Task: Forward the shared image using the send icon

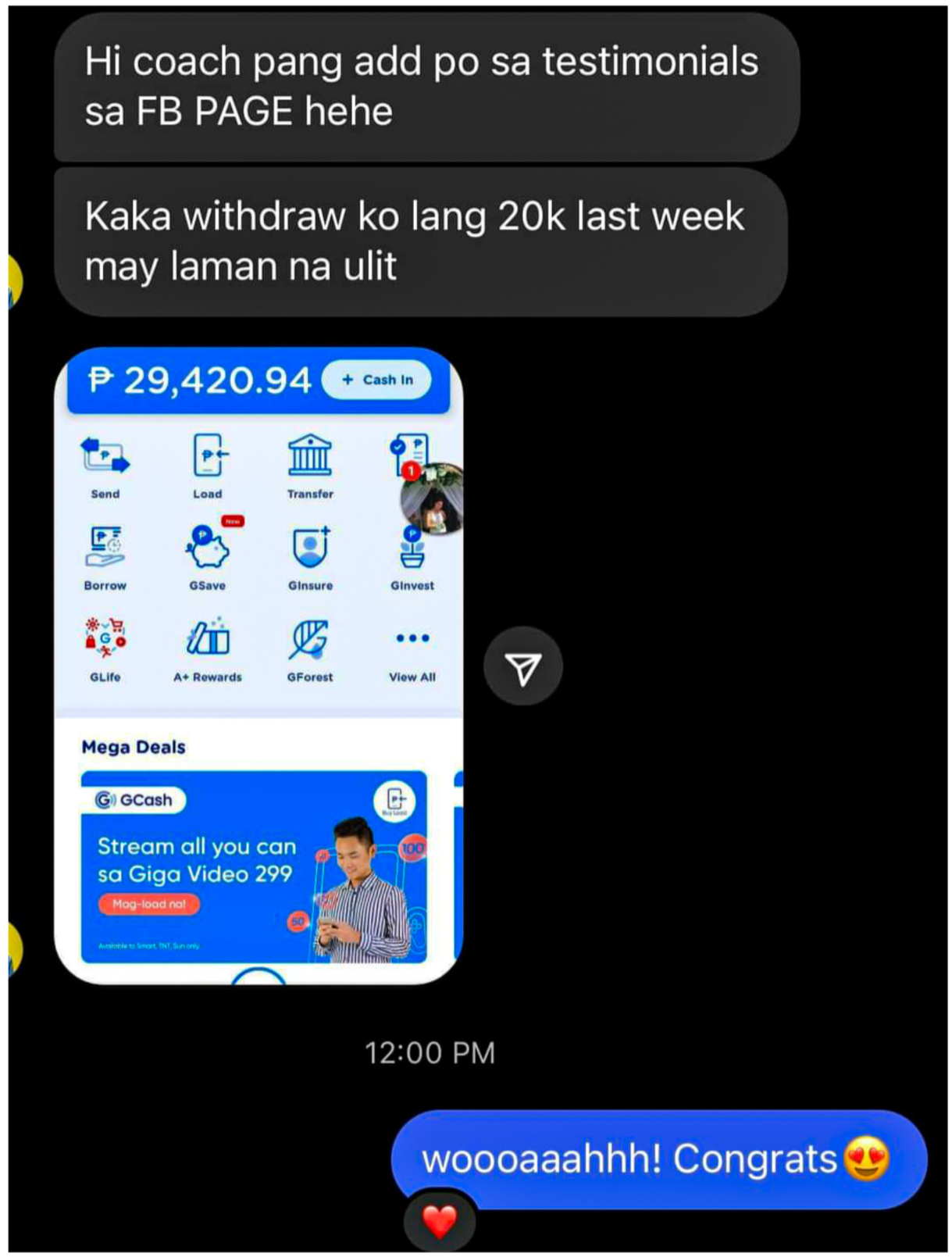Action: click(x=522, y=667)
